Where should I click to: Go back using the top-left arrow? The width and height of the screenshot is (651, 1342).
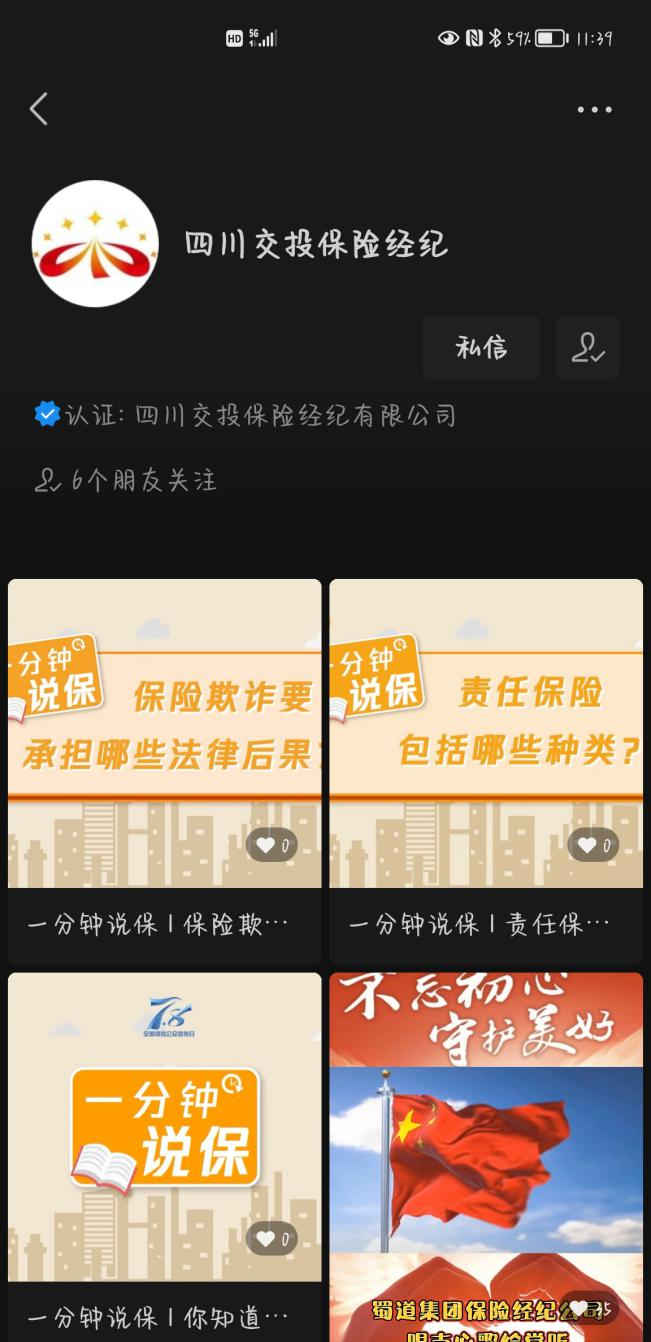click(39, 109)
